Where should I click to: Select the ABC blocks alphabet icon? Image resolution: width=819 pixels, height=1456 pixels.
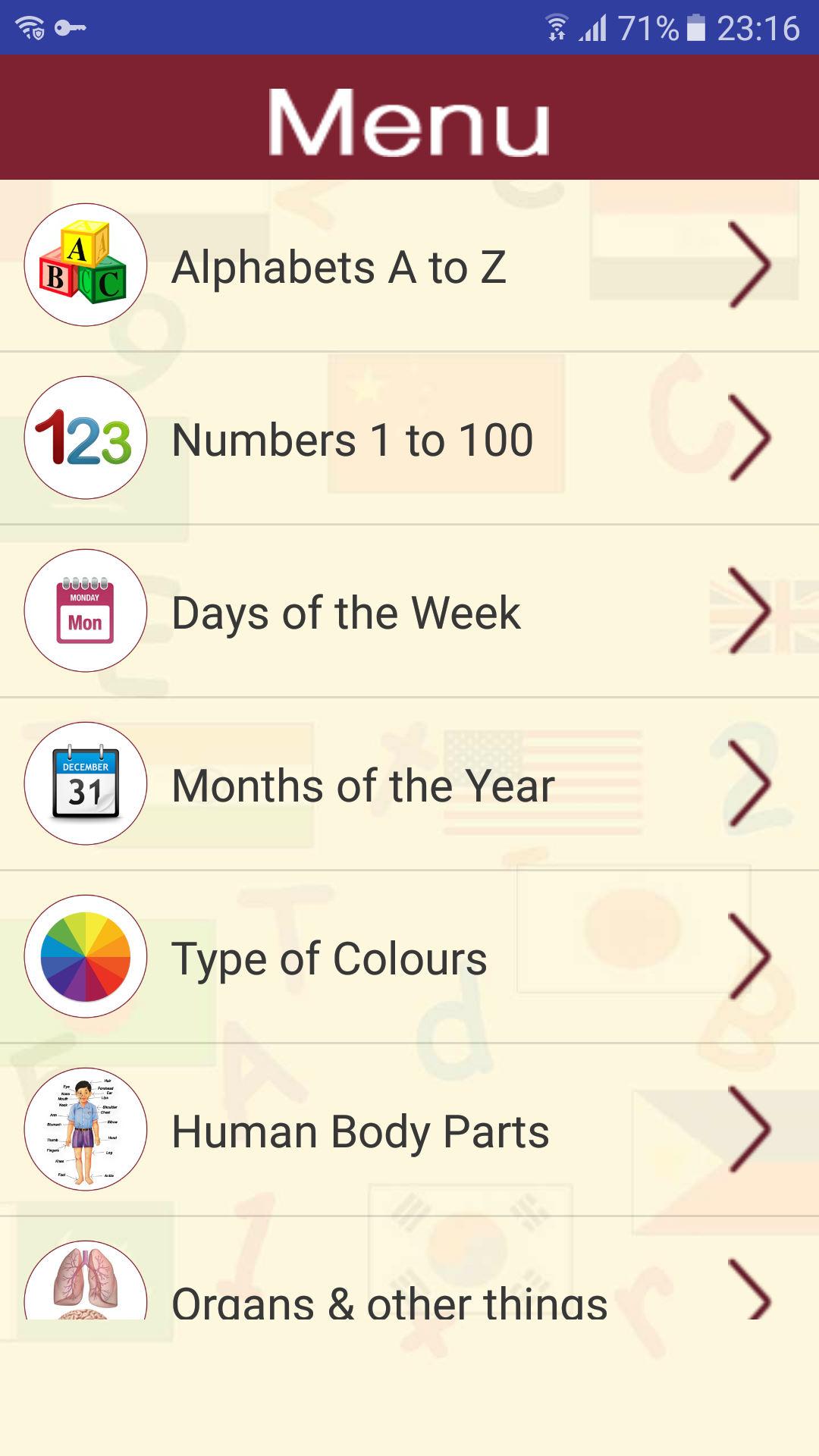click(x=85, y=265)
